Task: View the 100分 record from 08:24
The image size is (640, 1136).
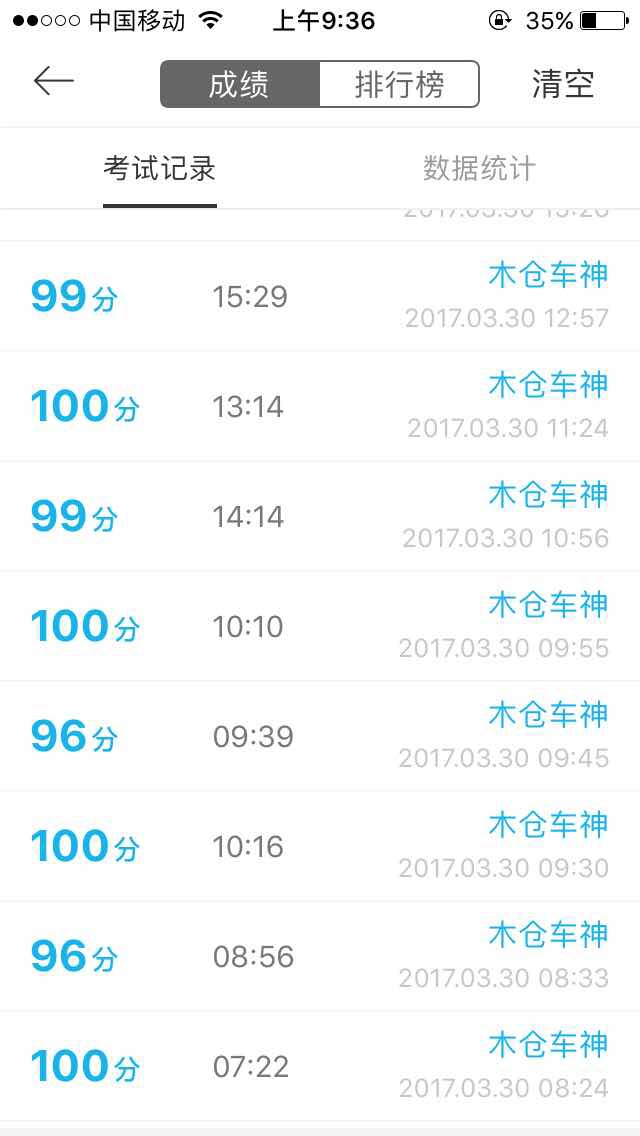Action: pos(320,1066)
